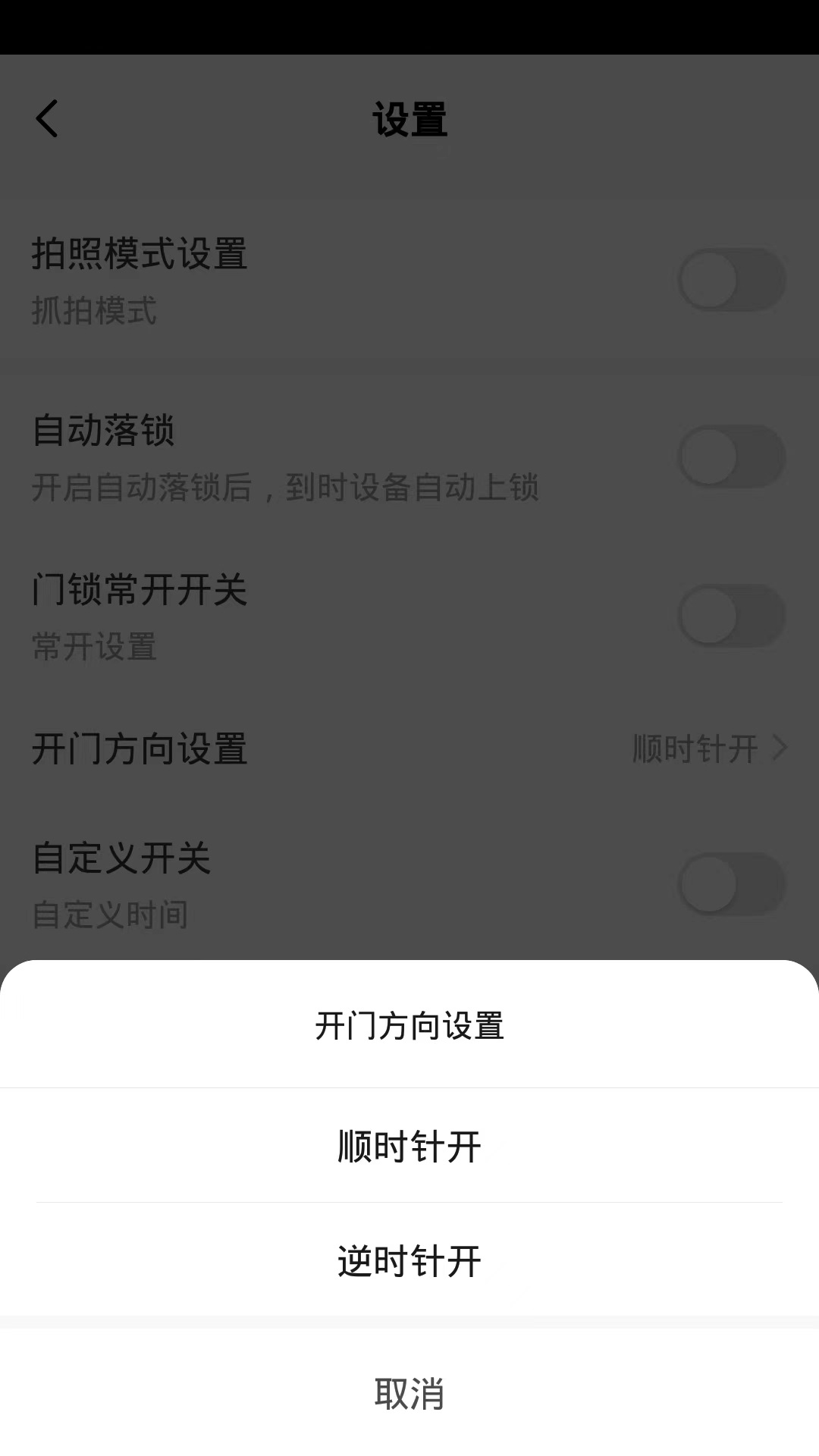Viewport: 819px width, 1456px height.
Task: Enable the 拍照模式设置 snapshot mode toggle
Action: coord(730,279)
